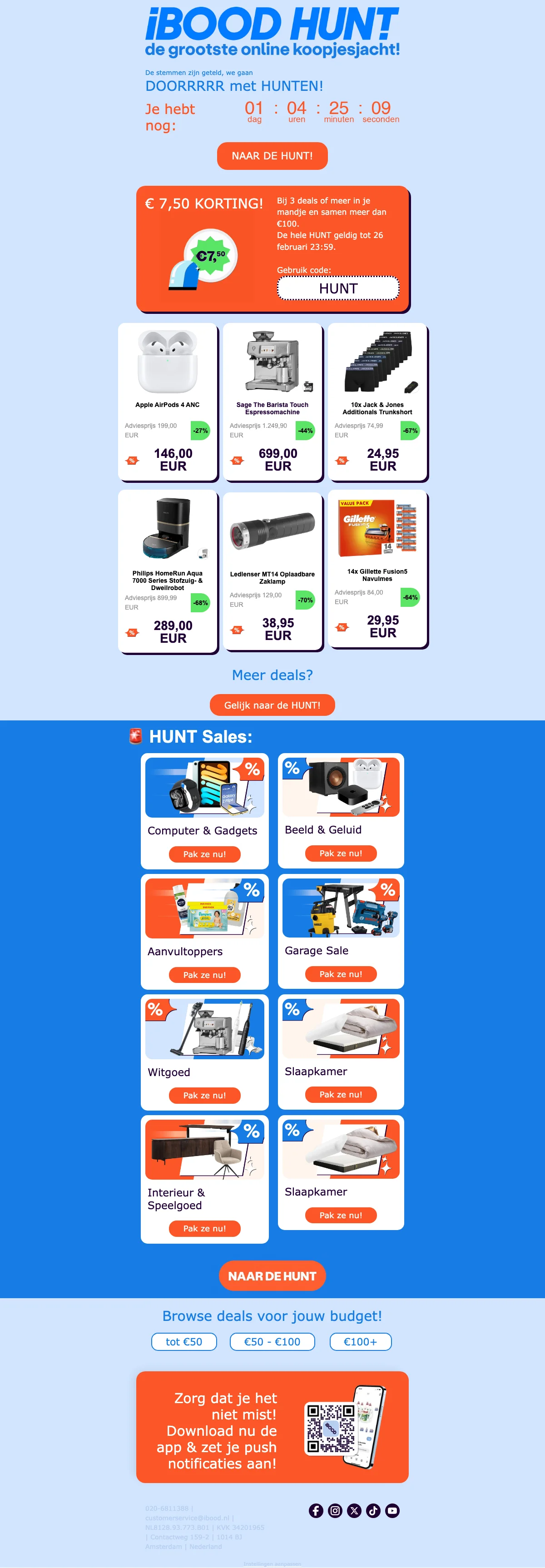Screen dimensions: 545x1568
Task: View the Philips HomeRun Aqua deal
Action: 168,571
